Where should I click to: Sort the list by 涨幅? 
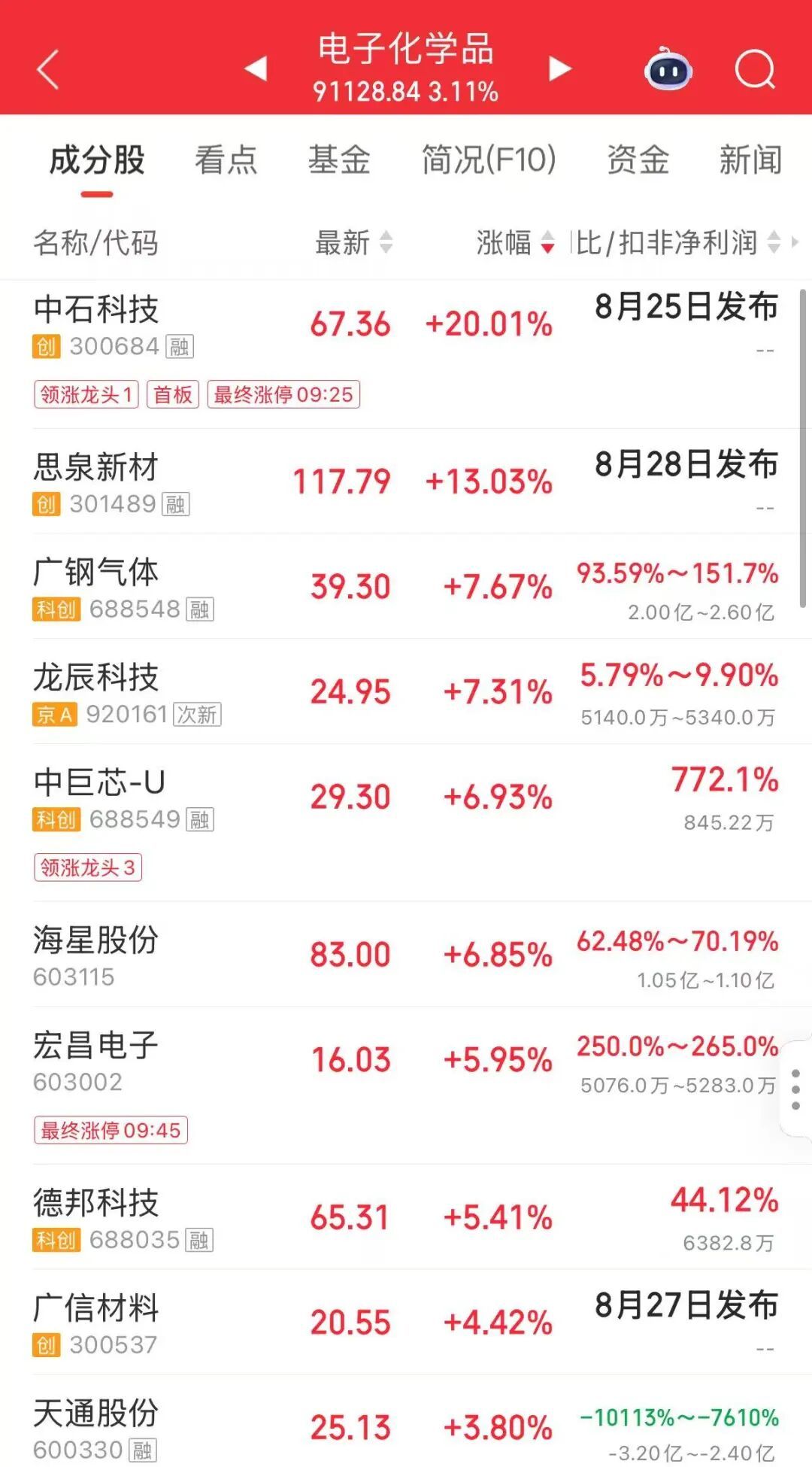(x=516, y=242)
